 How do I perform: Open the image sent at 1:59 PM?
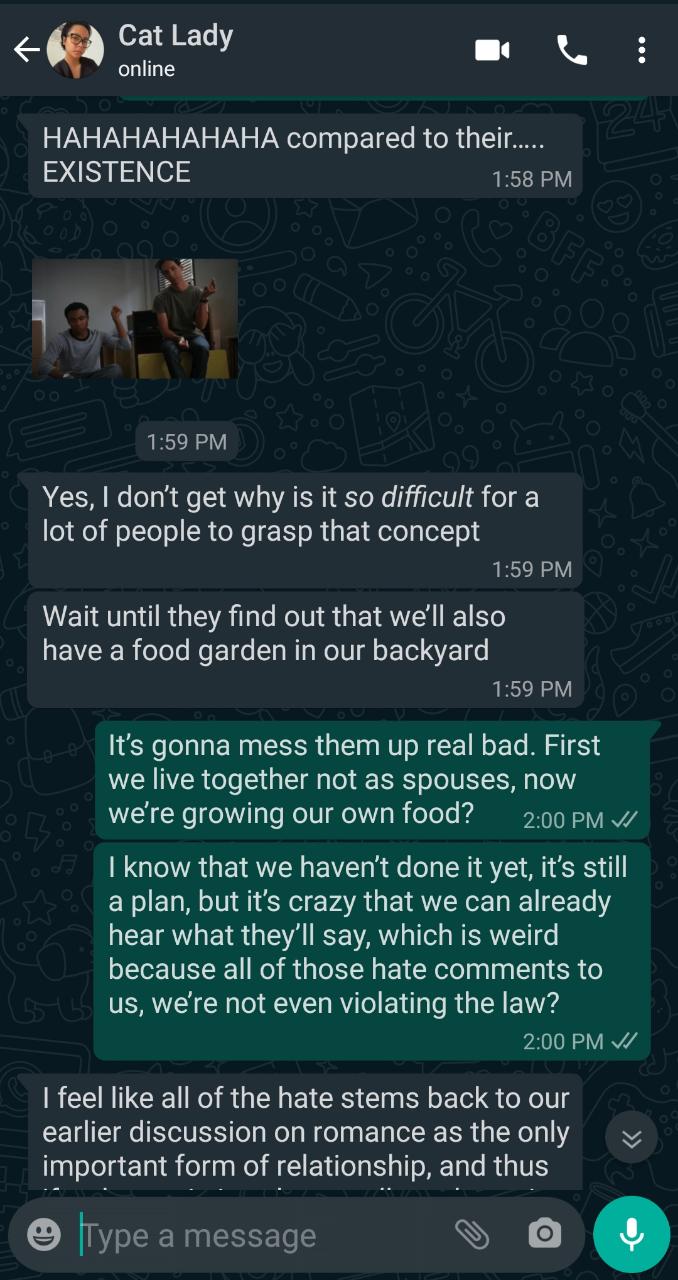pos(135,319)
